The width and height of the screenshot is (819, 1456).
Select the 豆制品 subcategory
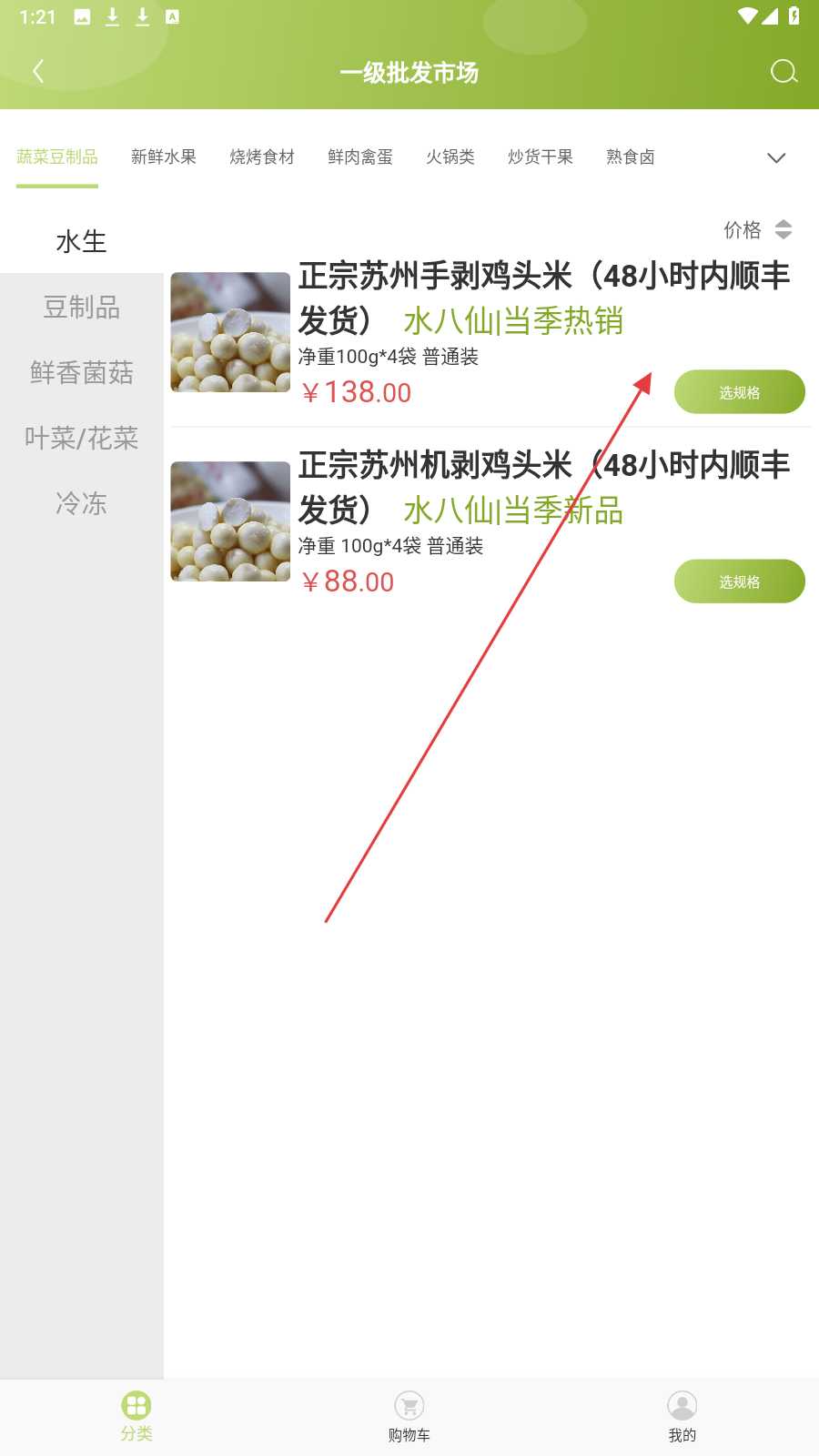click(82, 308)
